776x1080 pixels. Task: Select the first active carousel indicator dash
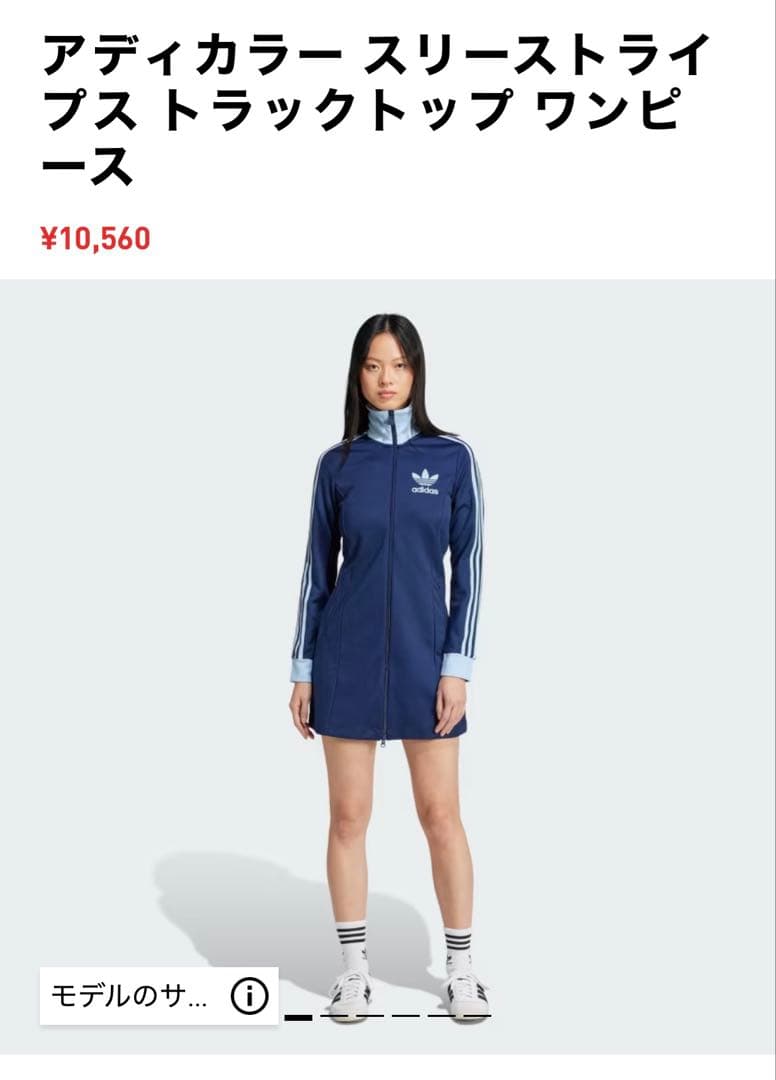(x=299, y=1017)
